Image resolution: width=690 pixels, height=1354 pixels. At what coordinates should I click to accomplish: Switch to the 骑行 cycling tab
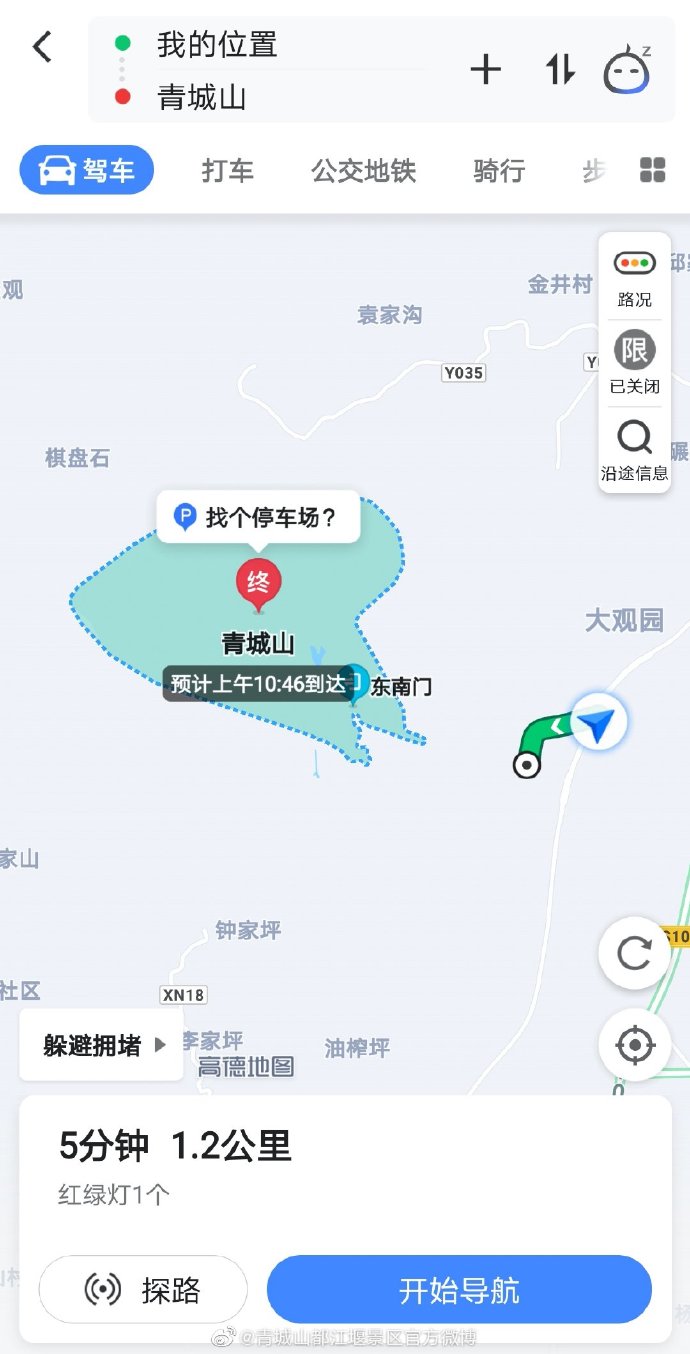[x=498, y=170]
